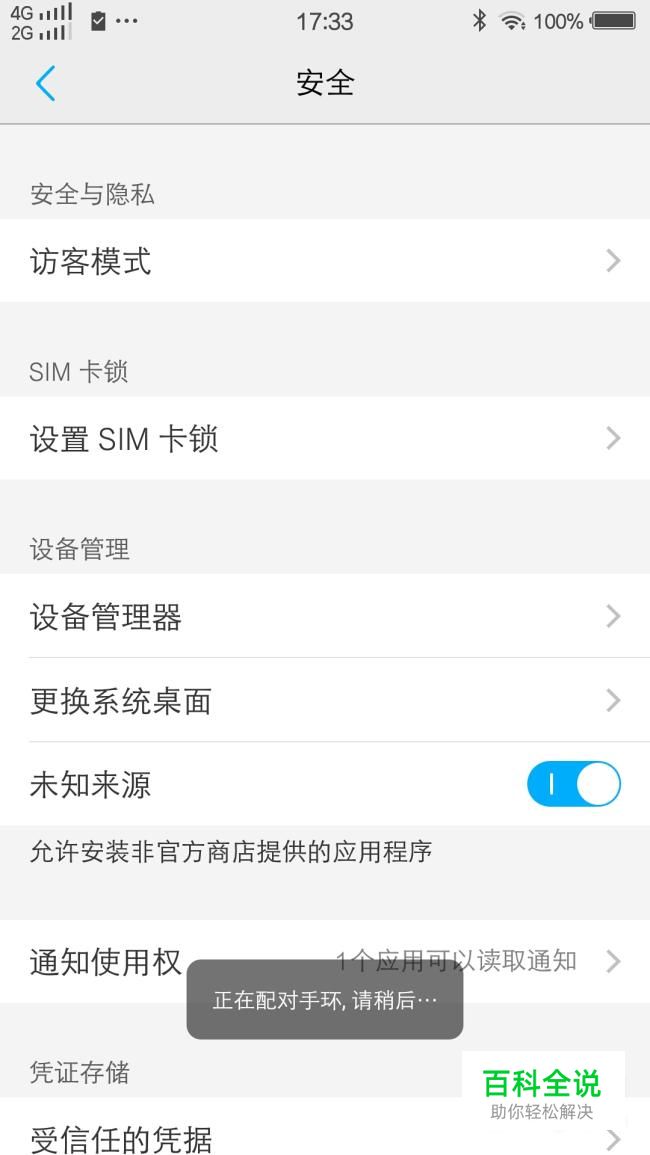Open 更换系统桌面
The width and height of the screenshot is (650, 1155).
coord(325,700)
